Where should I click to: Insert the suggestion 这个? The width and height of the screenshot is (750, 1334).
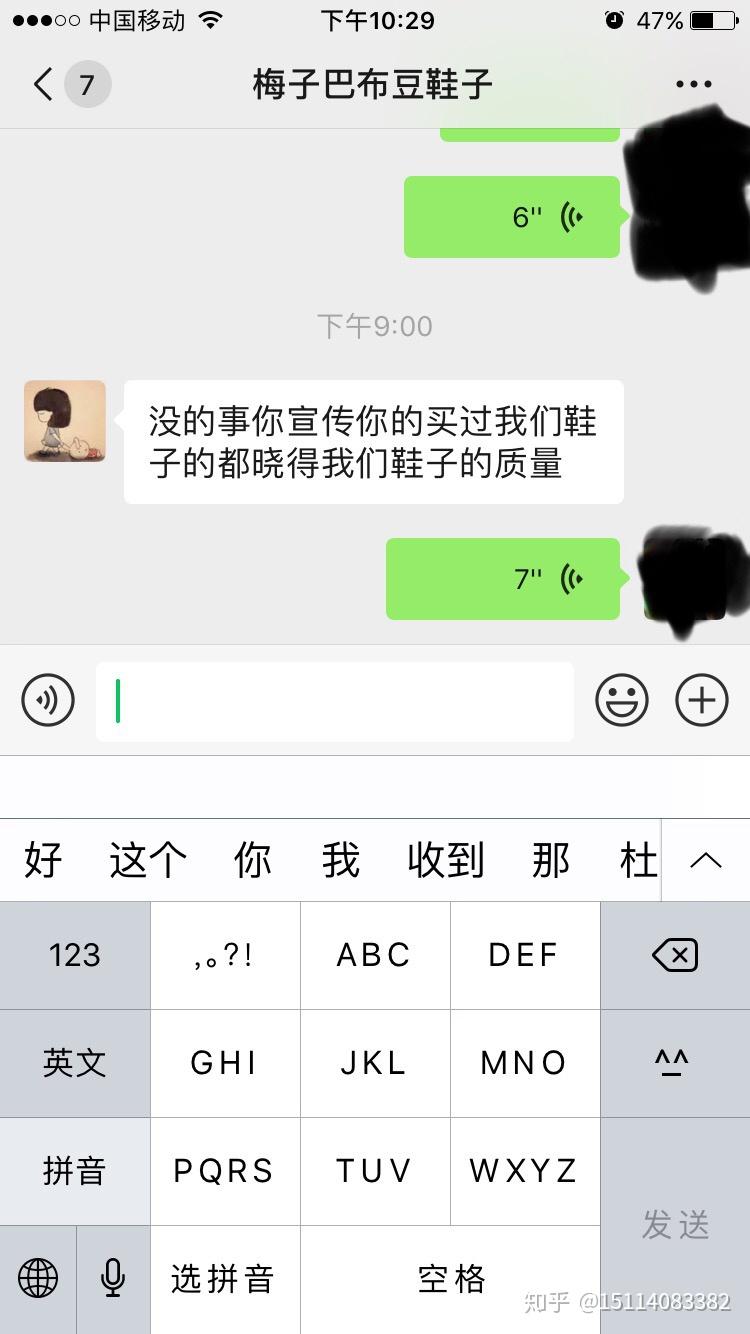pyautogui.click(x=148, y=860)
